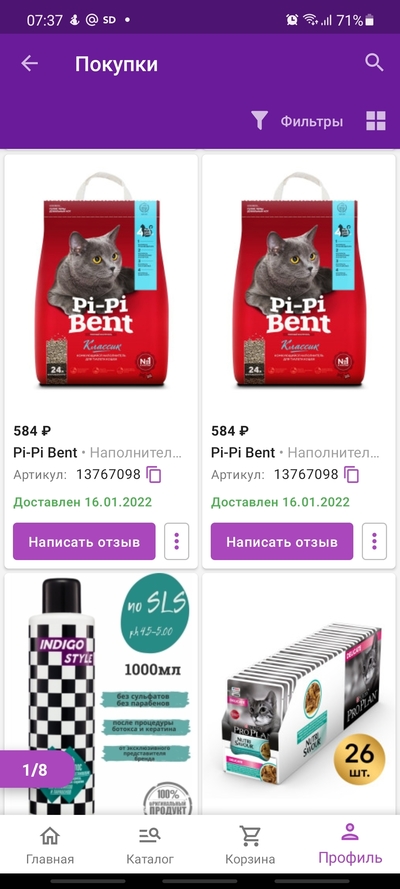Viewport: 400px width, 889px height.
Task: Open the Pro Plan cat food product card
Action: pos(299,694)
